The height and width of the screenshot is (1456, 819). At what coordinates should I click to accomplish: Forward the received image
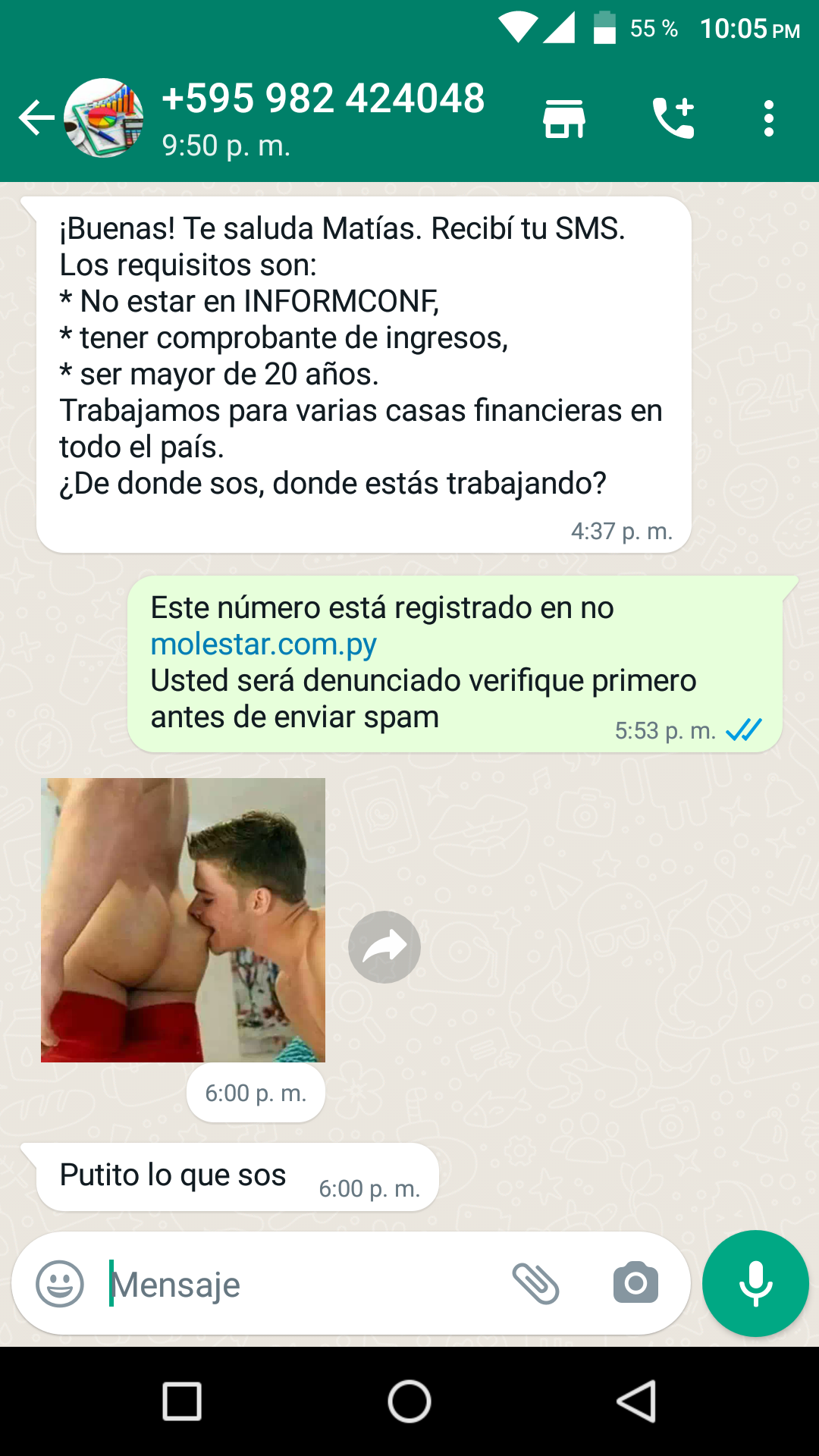[384, 947]
